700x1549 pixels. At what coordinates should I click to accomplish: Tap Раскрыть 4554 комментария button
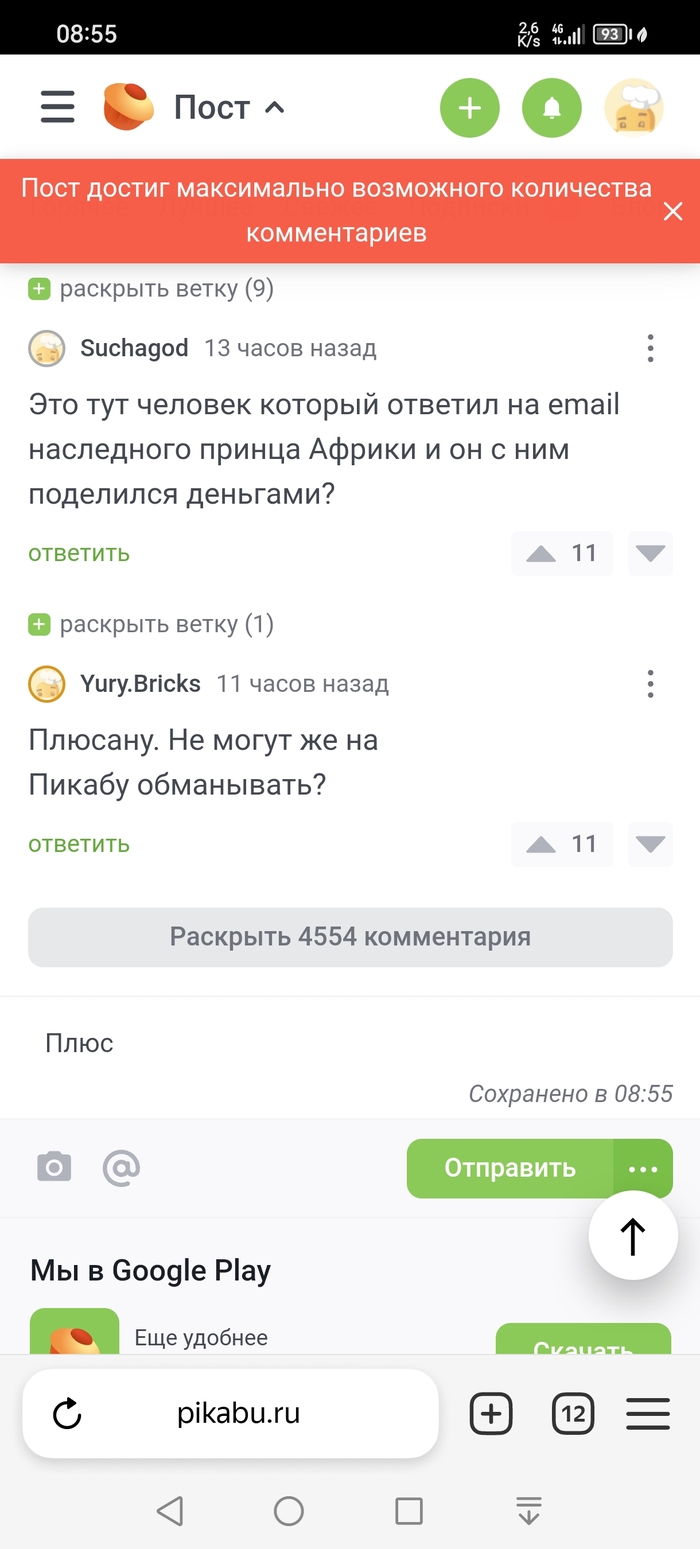pos(350,937)
